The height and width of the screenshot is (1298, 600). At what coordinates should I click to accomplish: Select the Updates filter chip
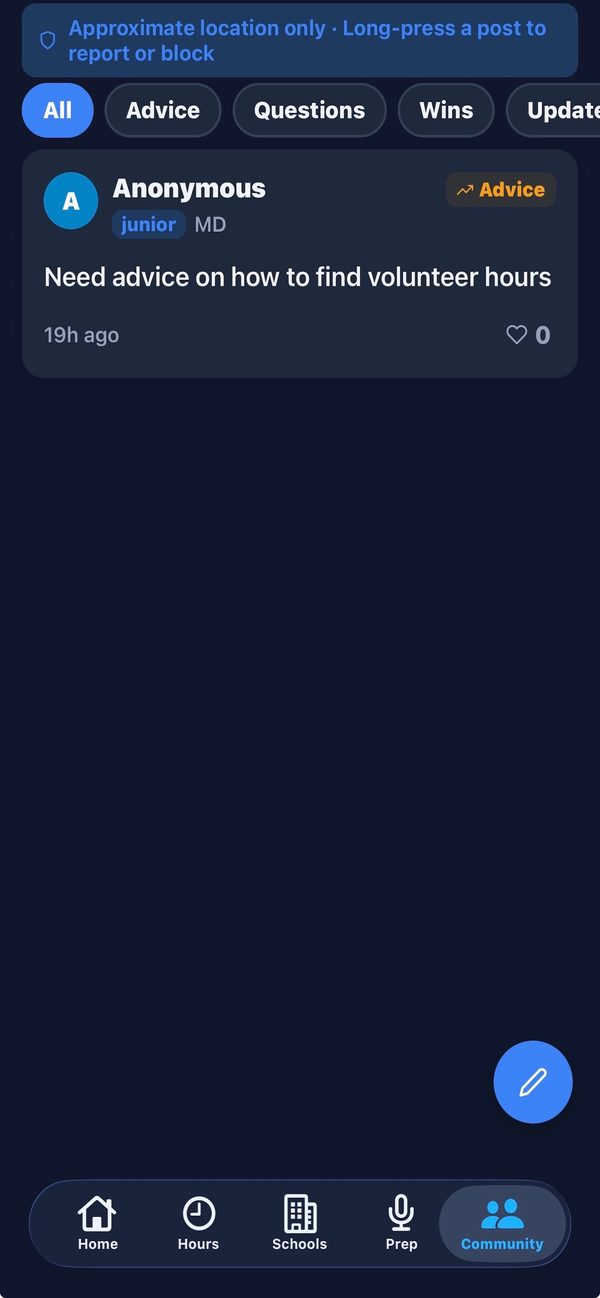click(553, 110)
